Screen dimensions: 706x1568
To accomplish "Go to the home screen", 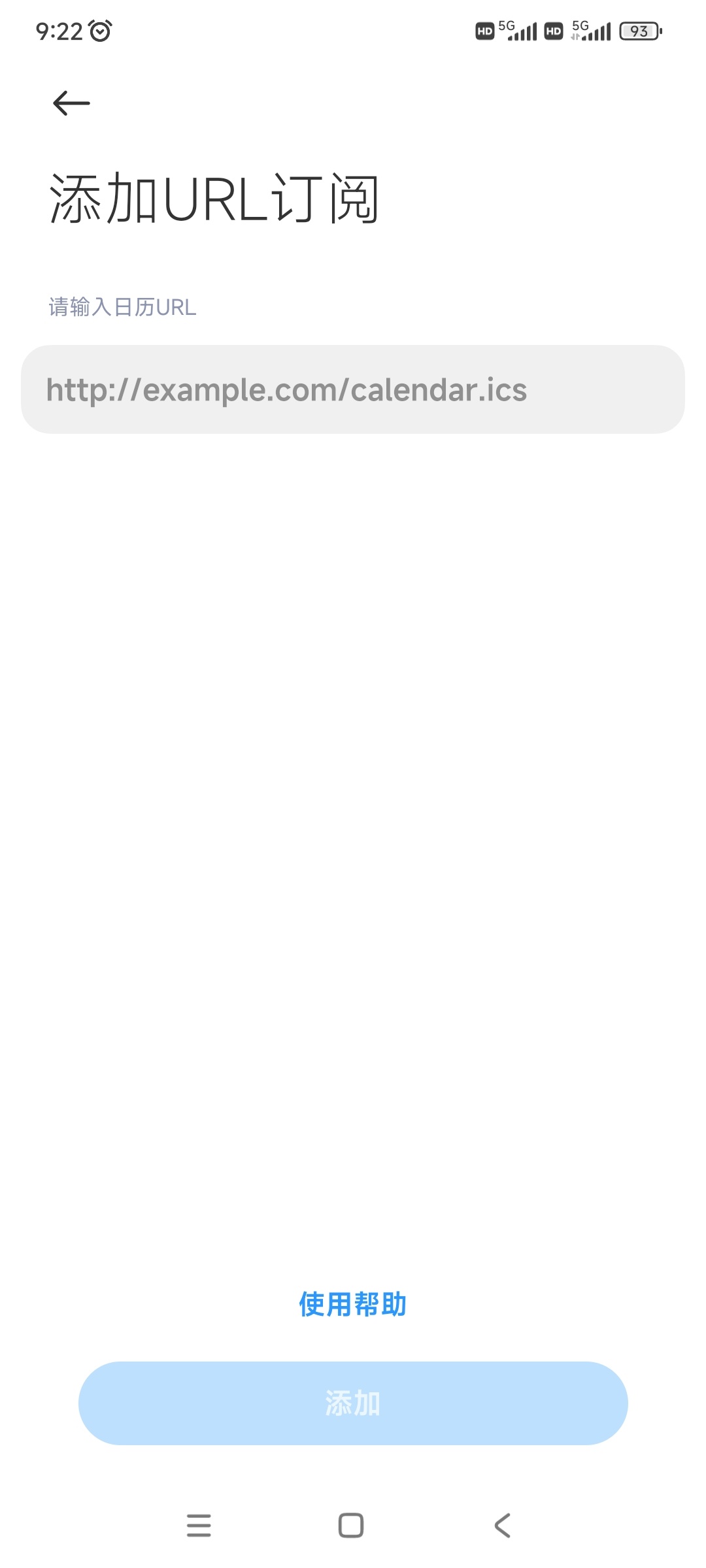I will click(351, 1526).
